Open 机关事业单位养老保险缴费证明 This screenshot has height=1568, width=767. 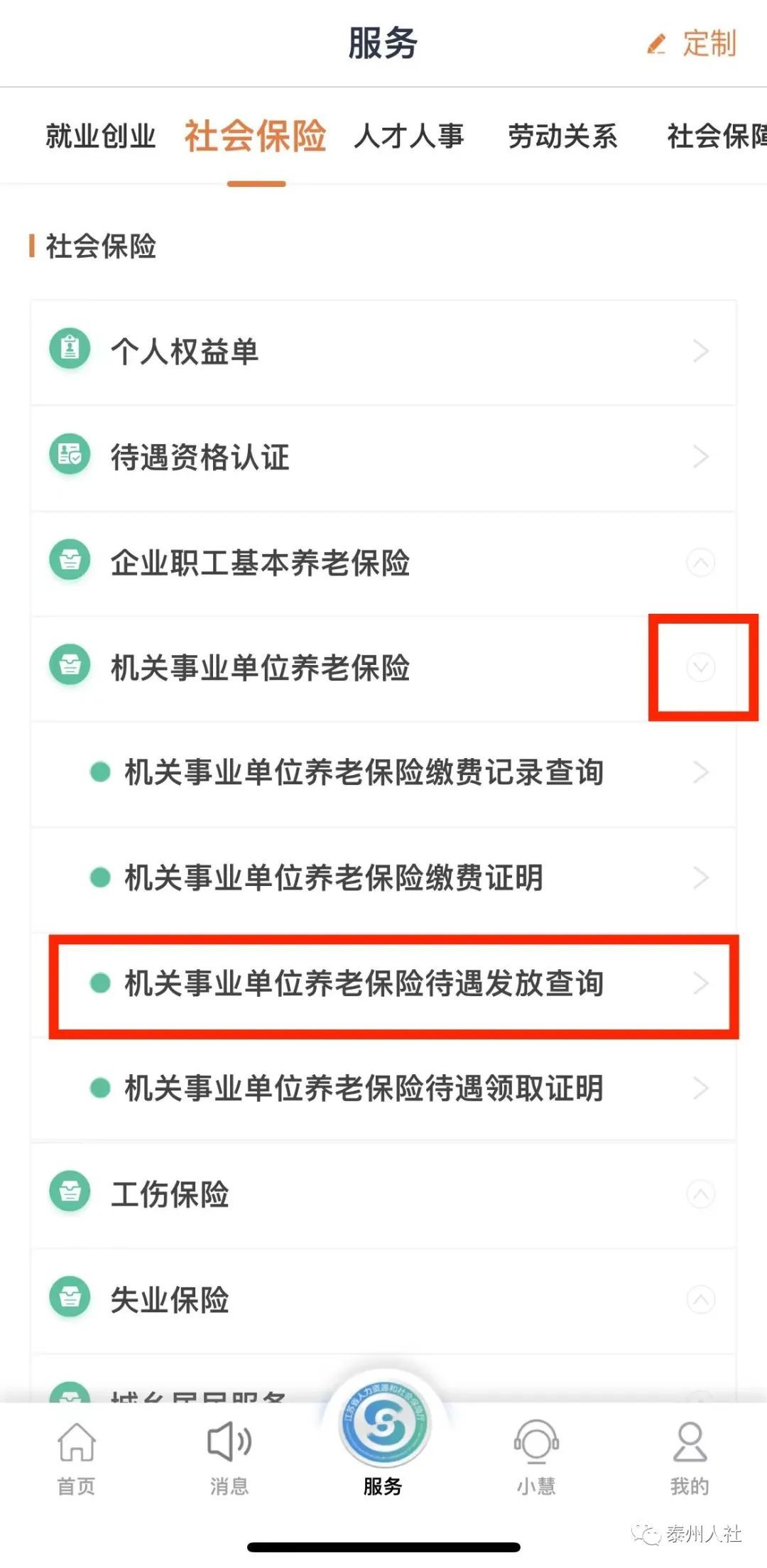(x=383, y=877)
